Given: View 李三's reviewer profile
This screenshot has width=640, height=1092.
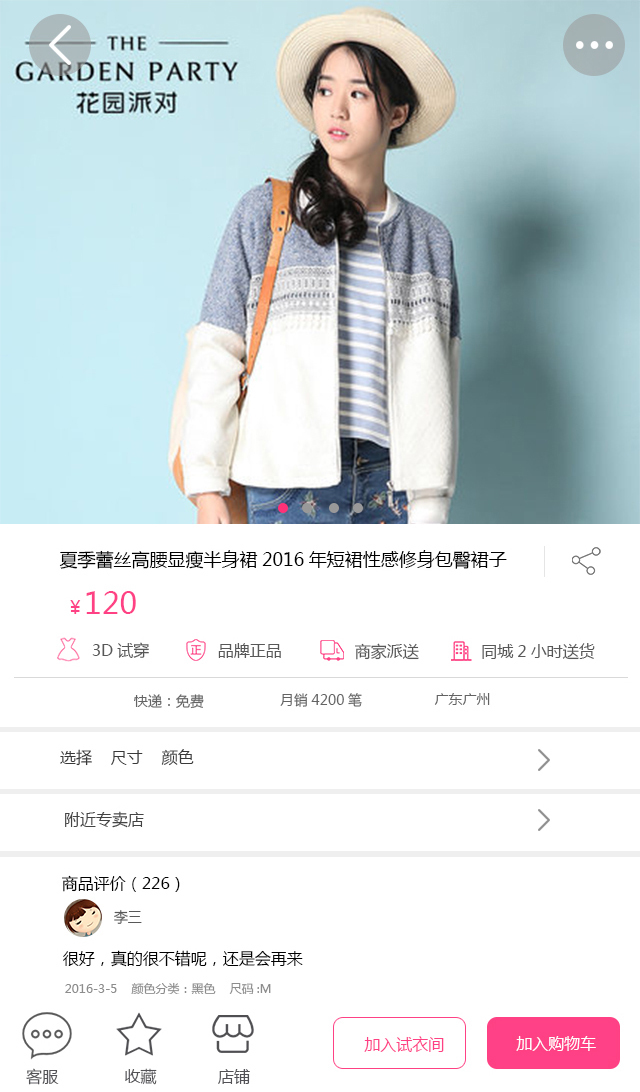Looking at the screenshot, I should tap(84, 917).
